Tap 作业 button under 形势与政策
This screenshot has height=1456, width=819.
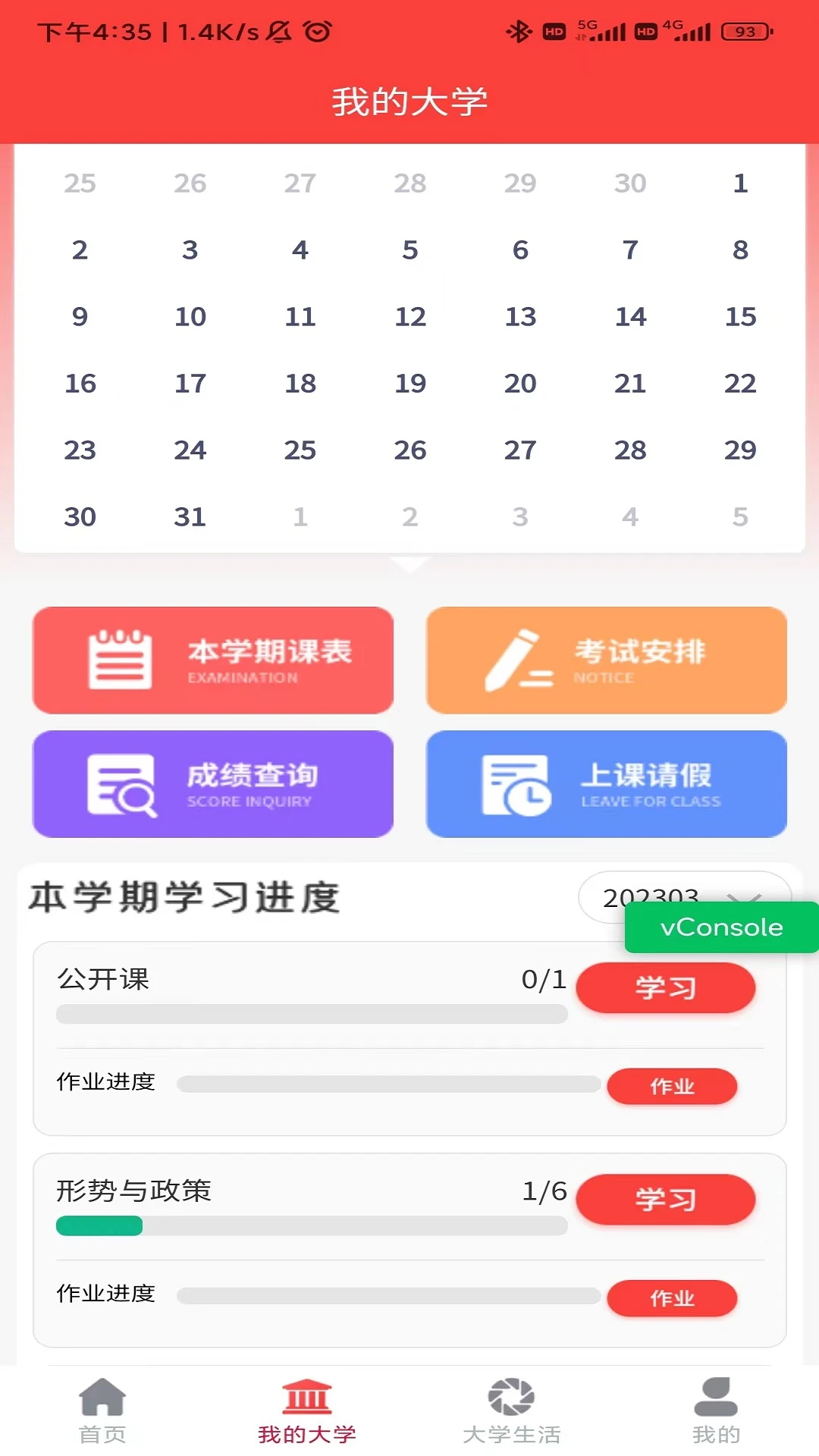coord(672,1298)
